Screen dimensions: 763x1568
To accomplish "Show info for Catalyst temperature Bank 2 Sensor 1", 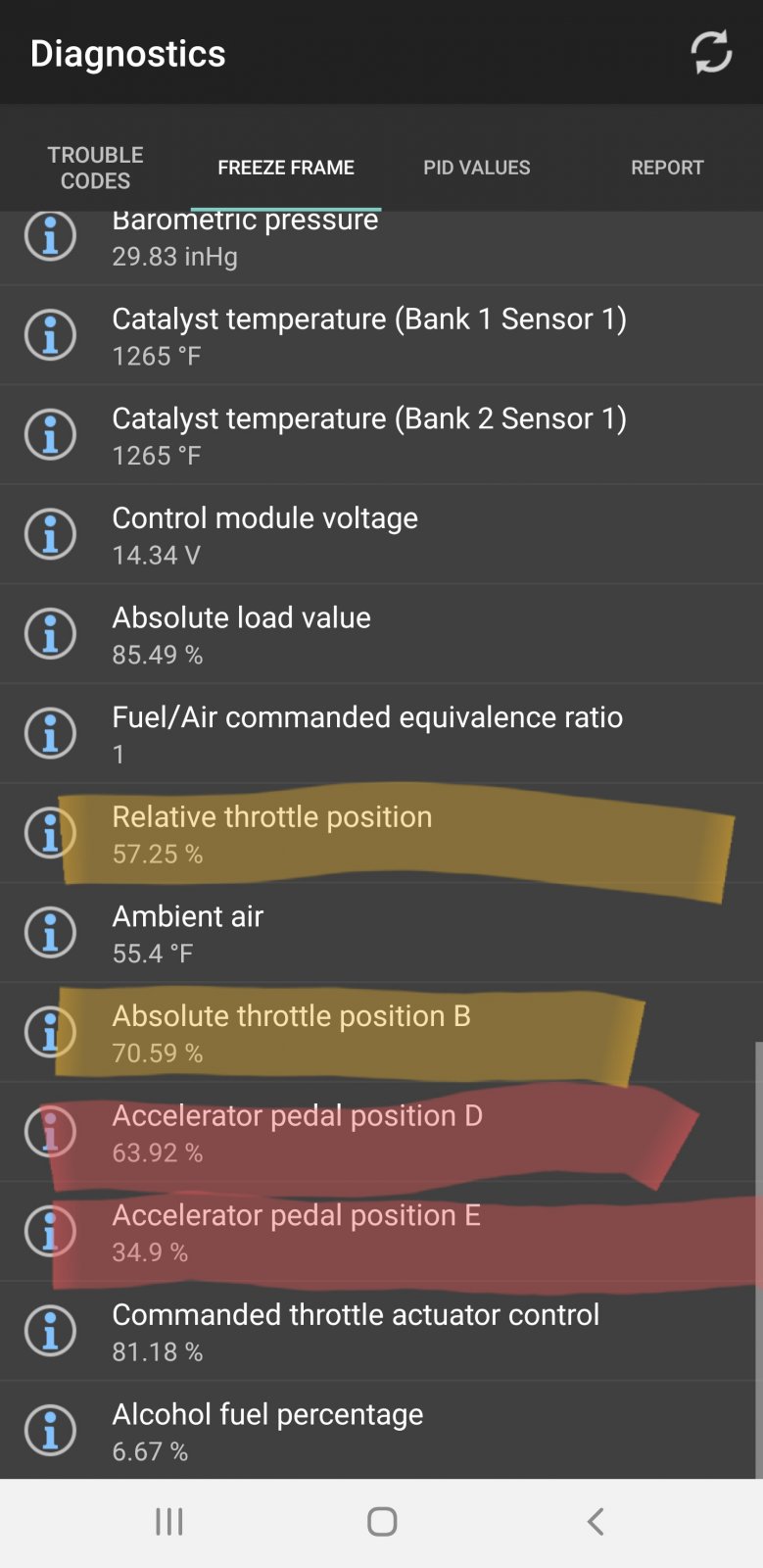I will click(50, 435).
